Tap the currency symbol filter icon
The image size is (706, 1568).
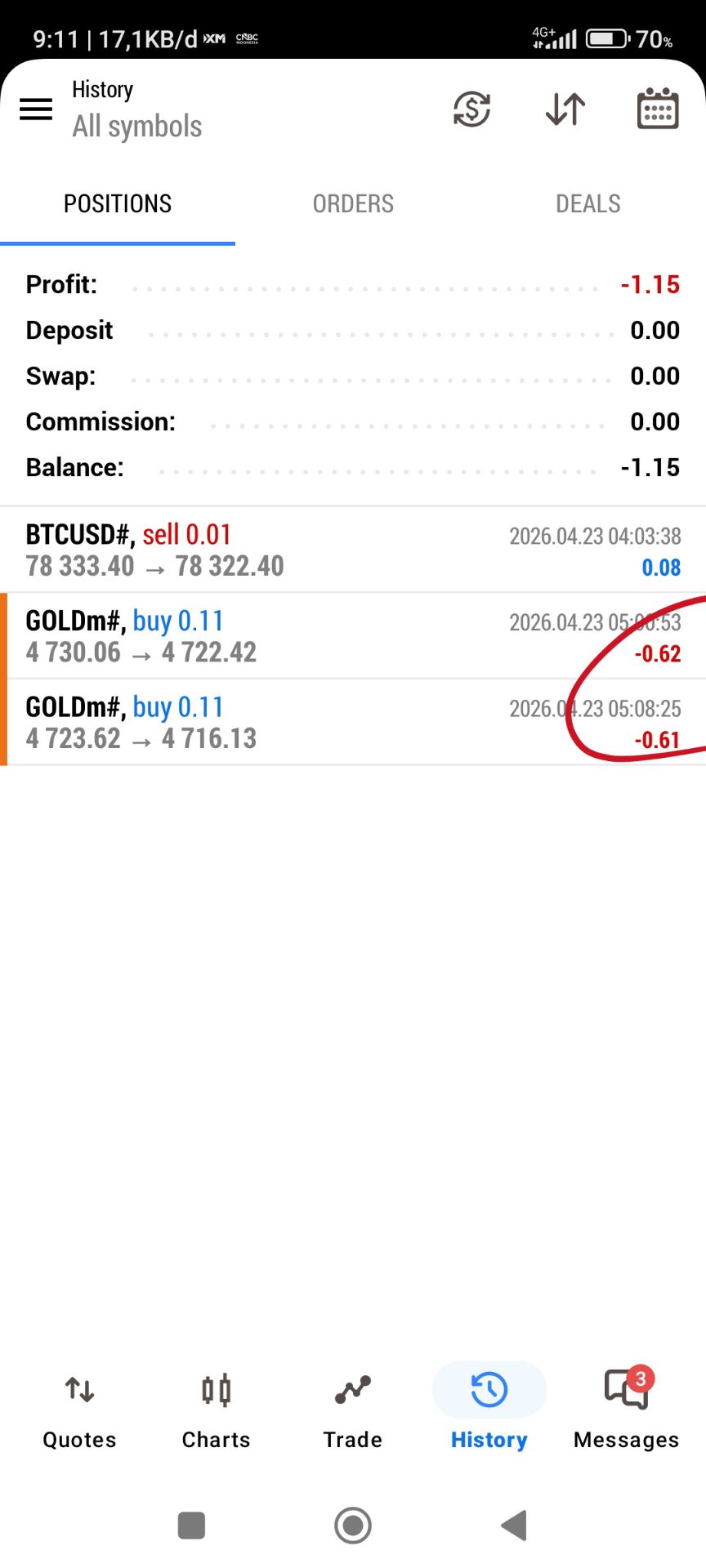pos(471,109)
